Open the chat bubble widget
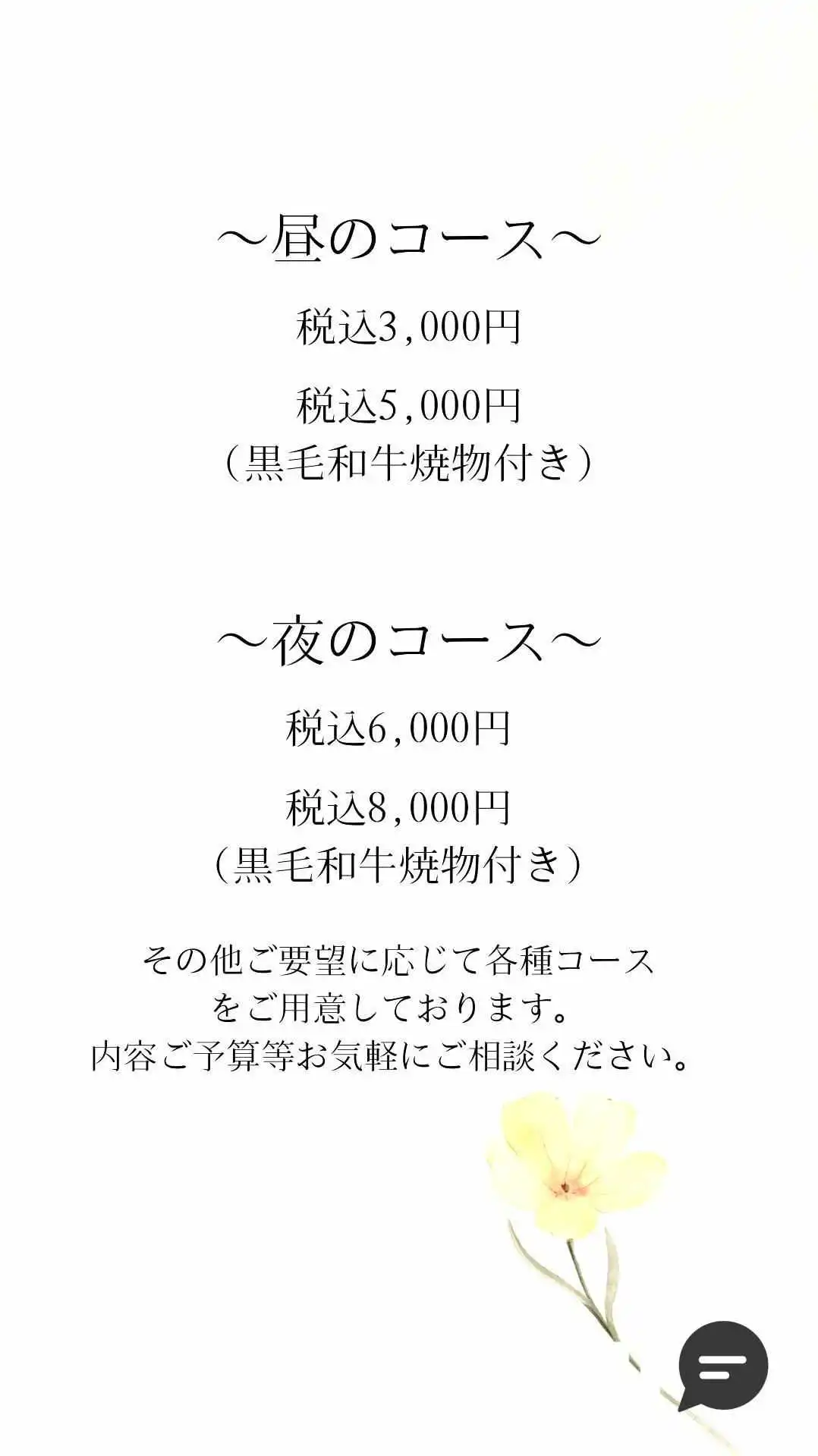The image size is (818, 1456). [x=722, y=1366]
